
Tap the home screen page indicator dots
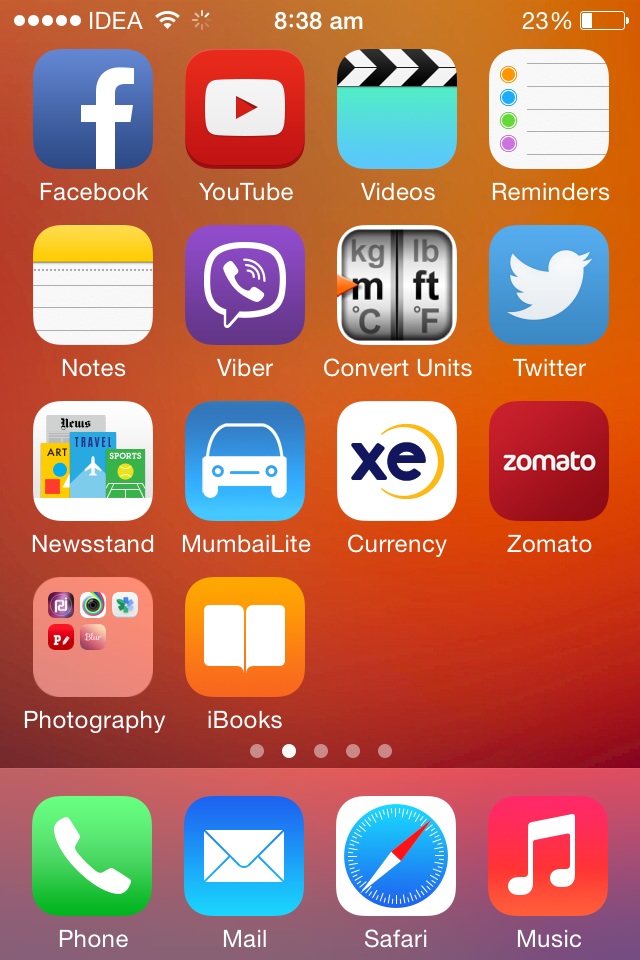(x=321, y=751)
